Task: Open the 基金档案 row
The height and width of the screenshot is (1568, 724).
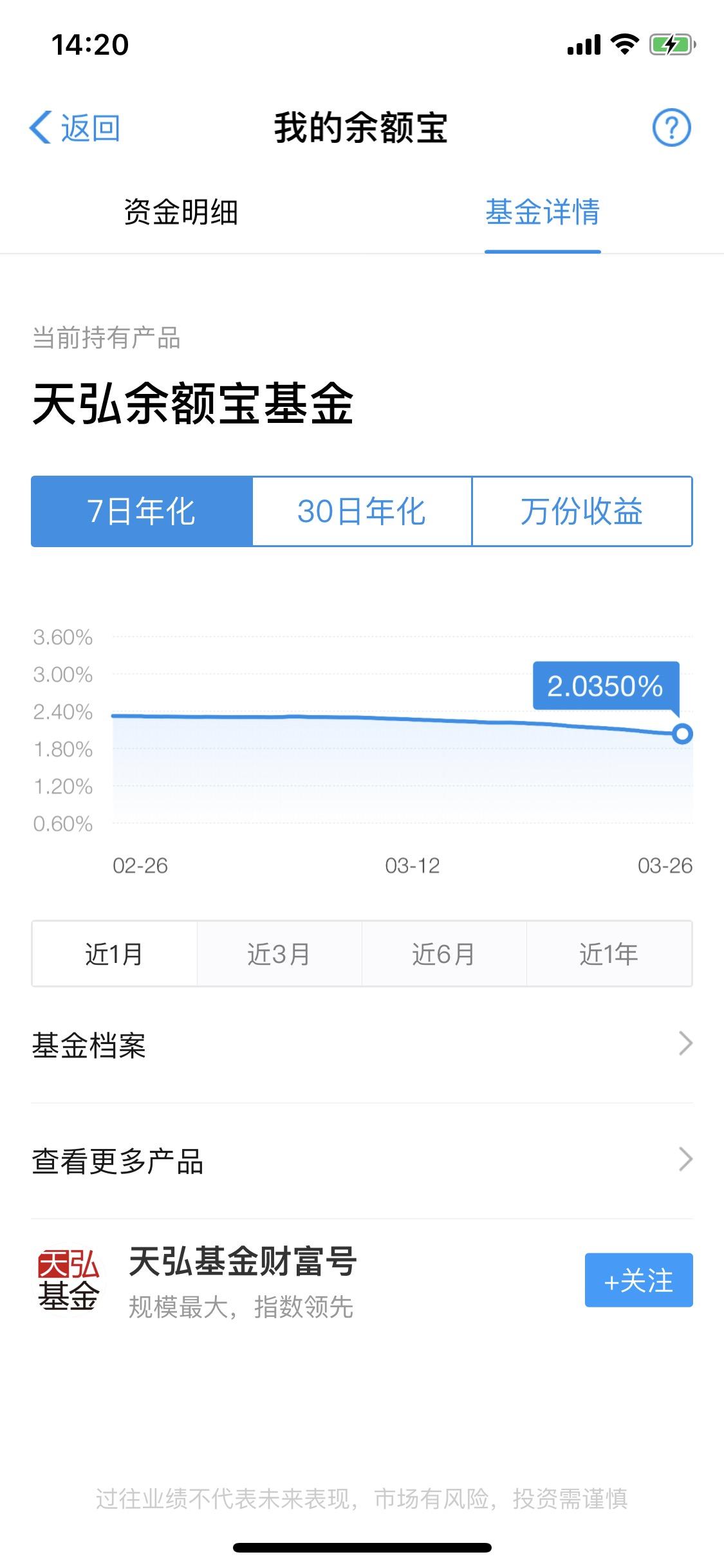Action: [x=362, y=1045]
